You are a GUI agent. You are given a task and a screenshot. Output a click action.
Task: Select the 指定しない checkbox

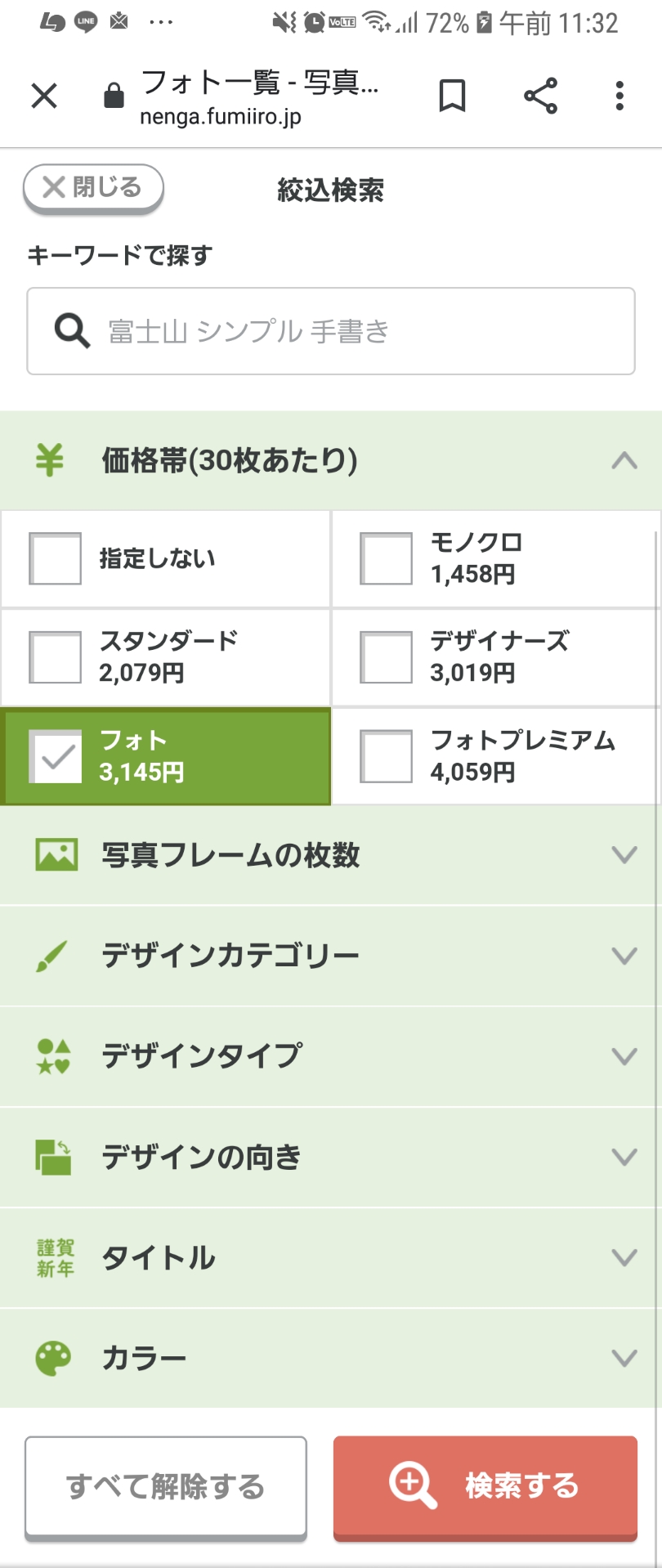tap(56, 559)
